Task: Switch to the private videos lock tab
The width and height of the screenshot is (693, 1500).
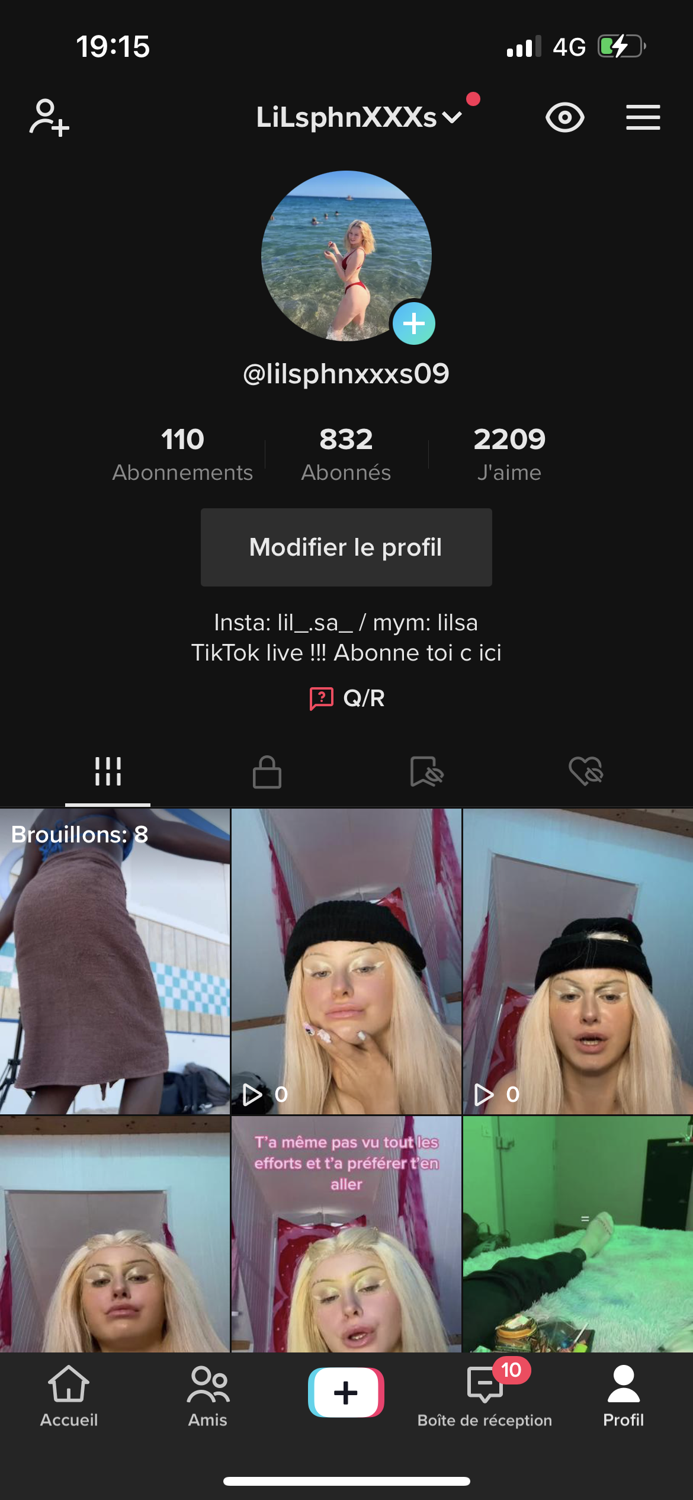Action: 267,771
